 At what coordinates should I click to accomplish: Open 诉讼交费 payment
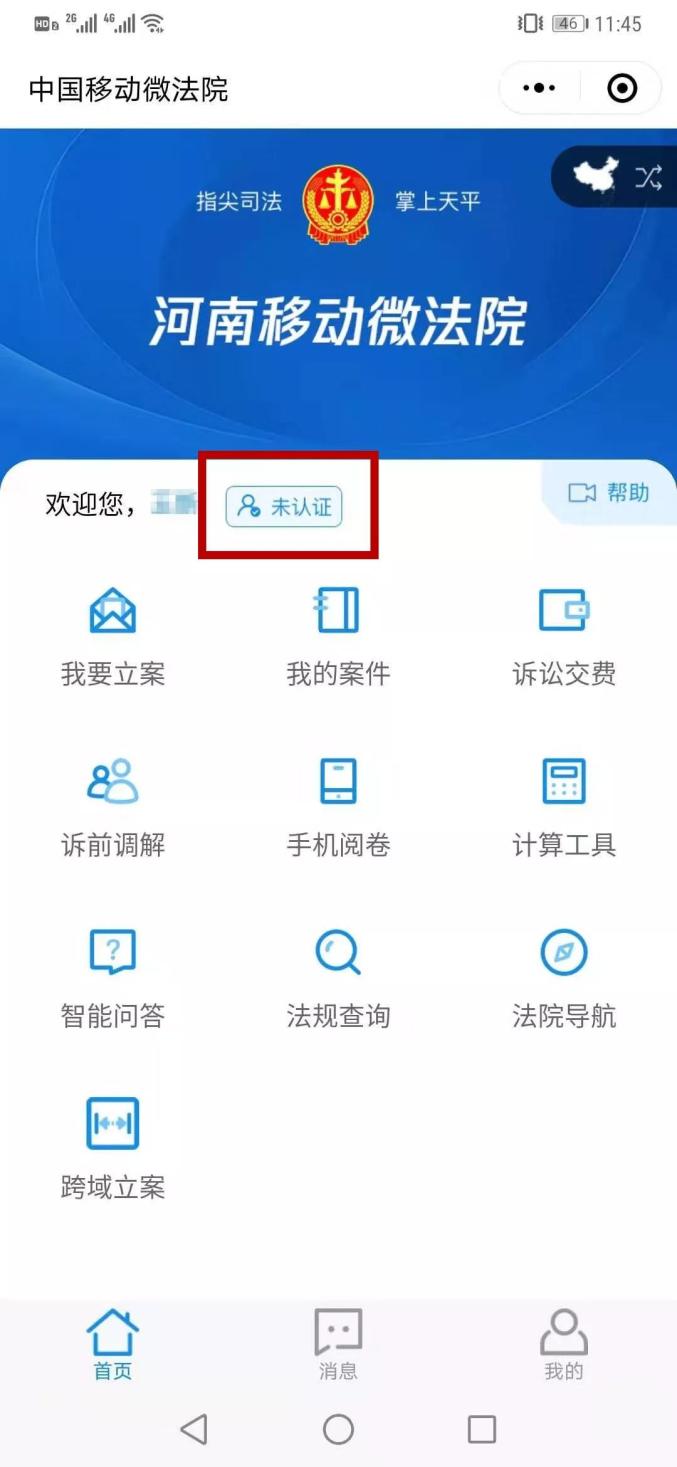[x=564, y=635]
